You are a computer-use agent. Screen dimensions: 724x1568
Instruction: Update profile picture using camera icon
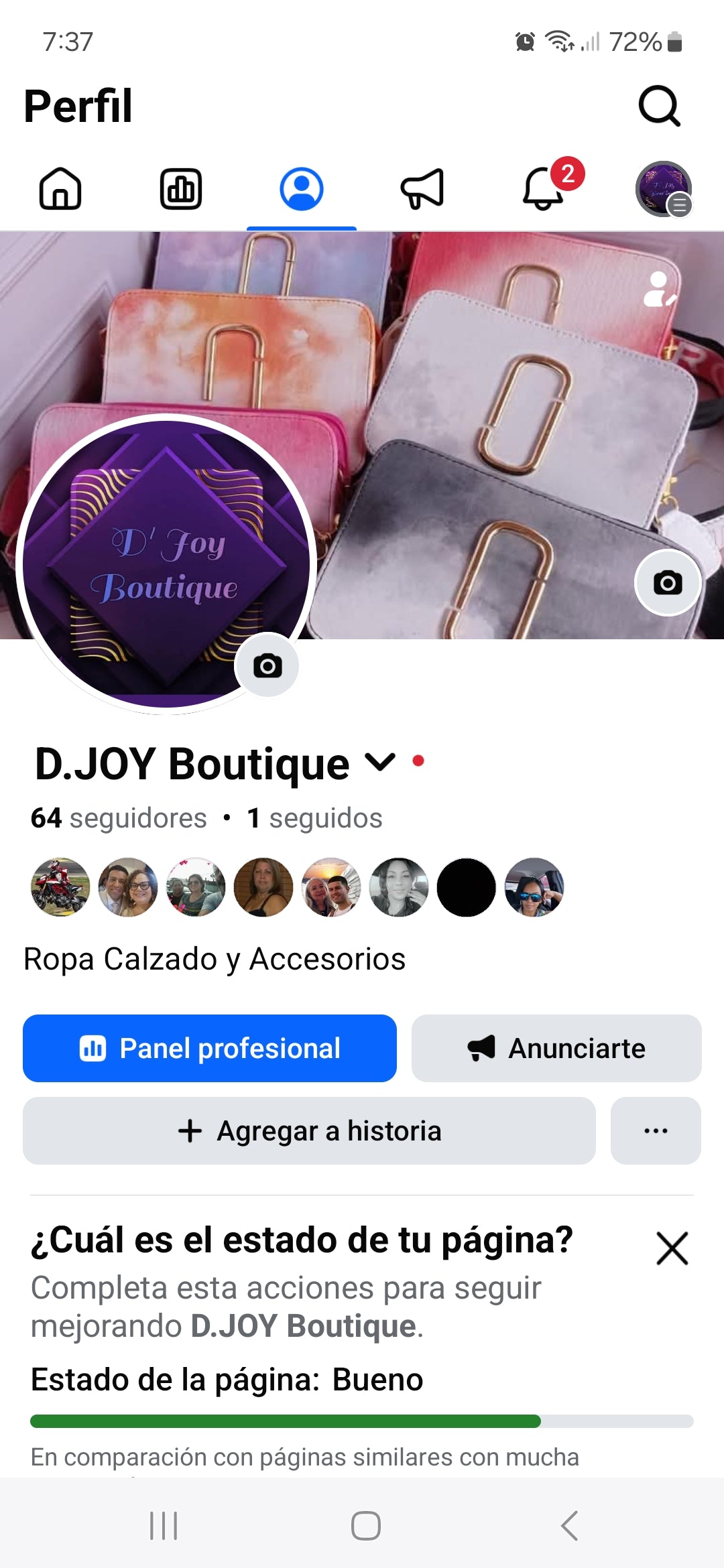[x=267, y=665]
